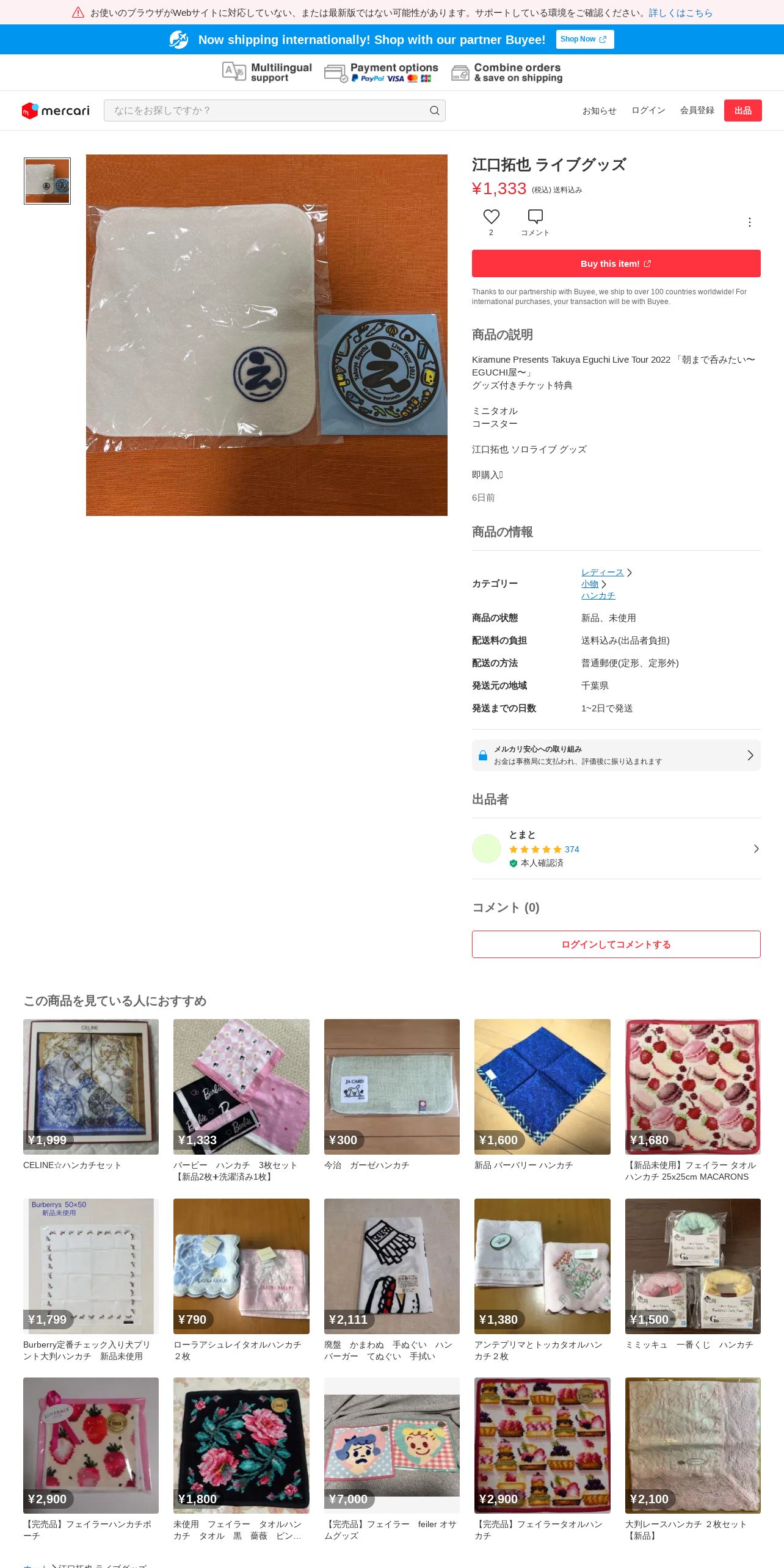This screenshot has width=784, height=1568.
Task: Like this item with the heart icon
Action: [491, 217]
